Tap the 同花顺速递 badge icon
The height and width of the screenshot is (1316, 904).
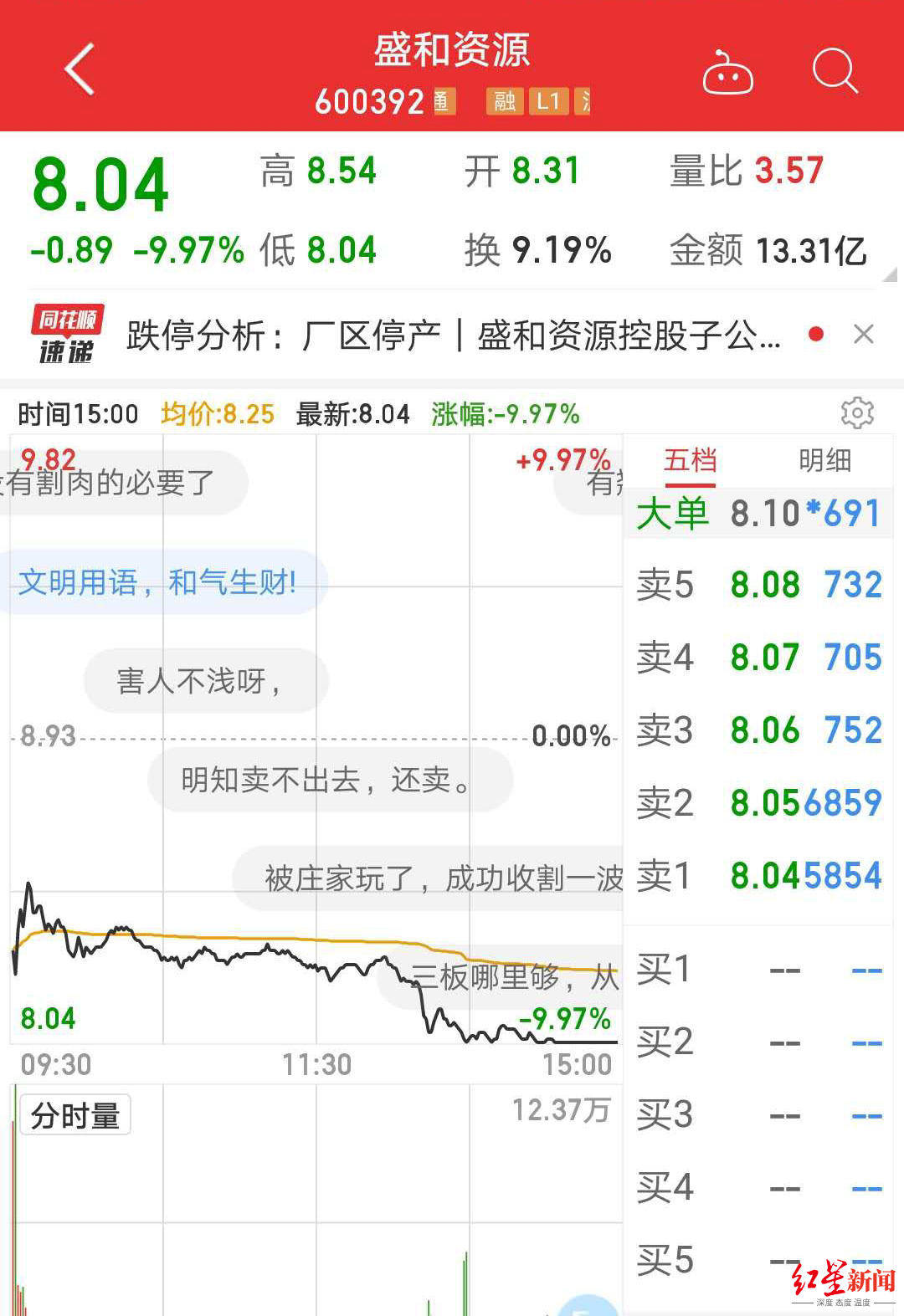67,334
